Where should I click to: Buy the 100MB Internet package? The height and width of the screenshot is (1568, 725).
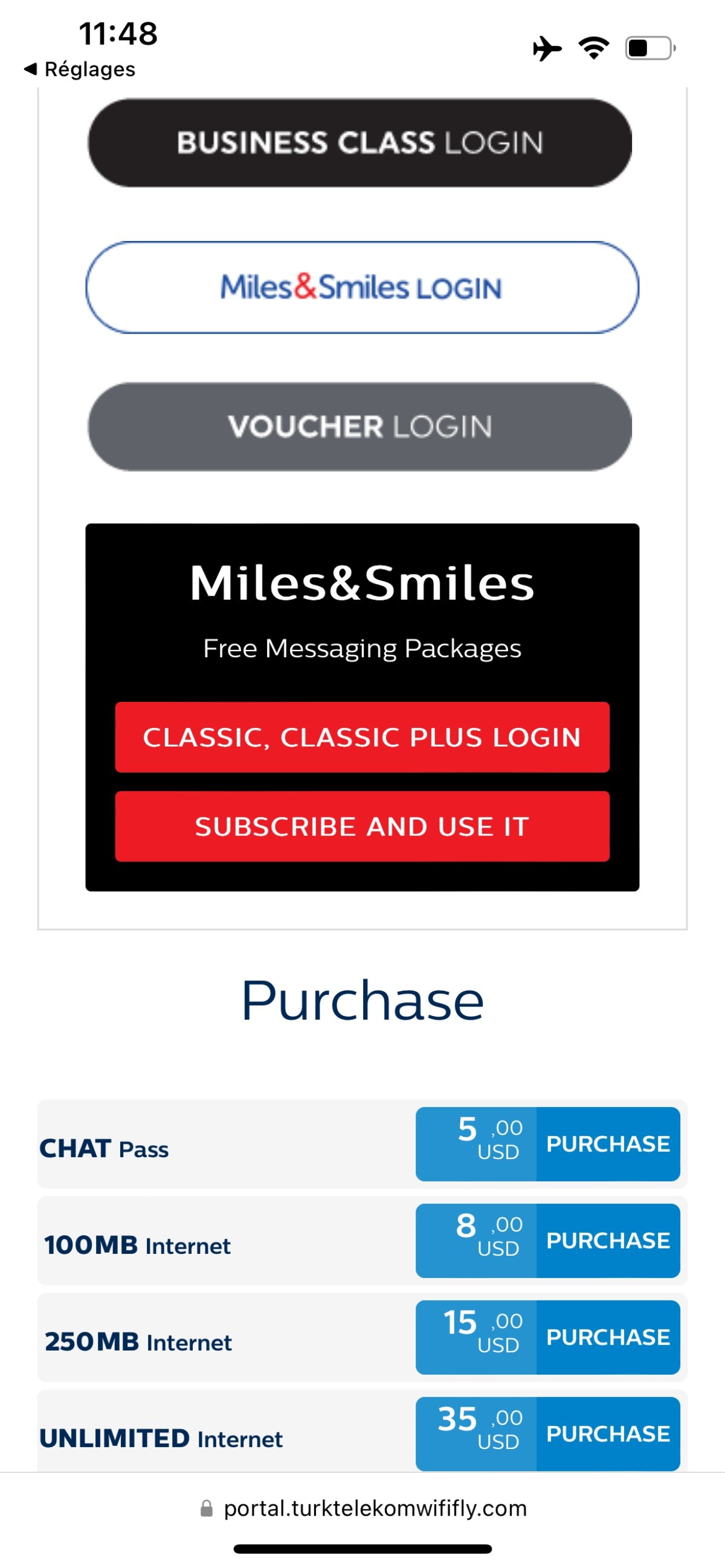tap(607, 1241)
